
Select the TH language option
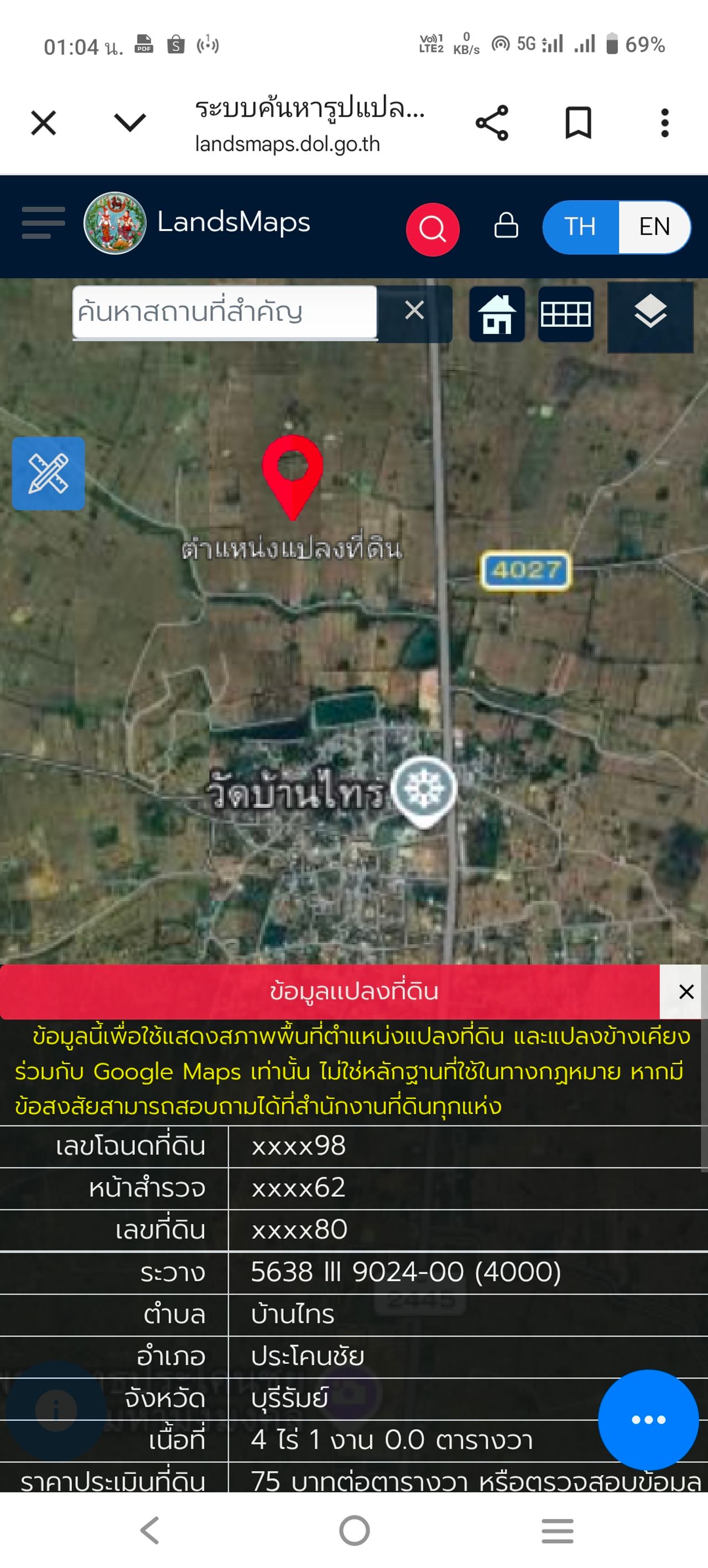[580, 226]
